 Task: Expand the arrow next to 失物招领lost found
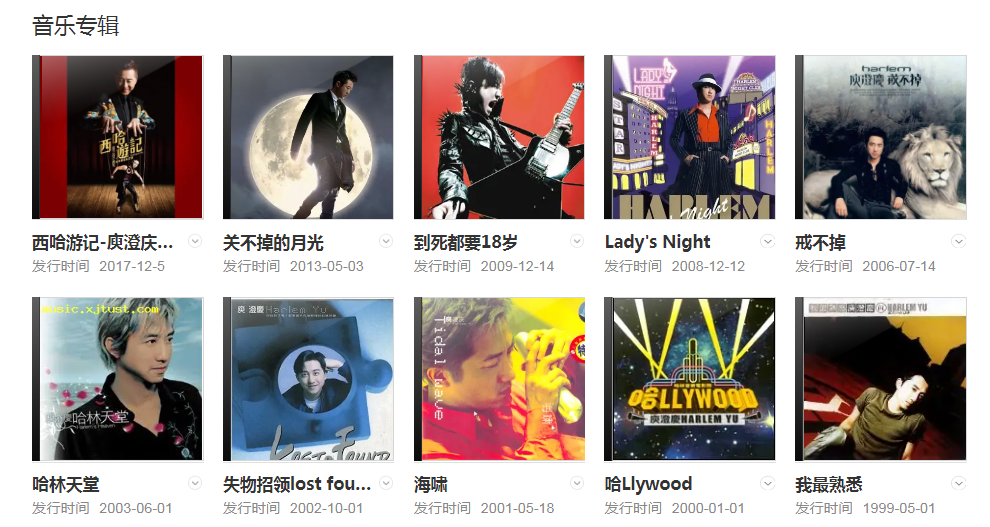pos(387,483)
